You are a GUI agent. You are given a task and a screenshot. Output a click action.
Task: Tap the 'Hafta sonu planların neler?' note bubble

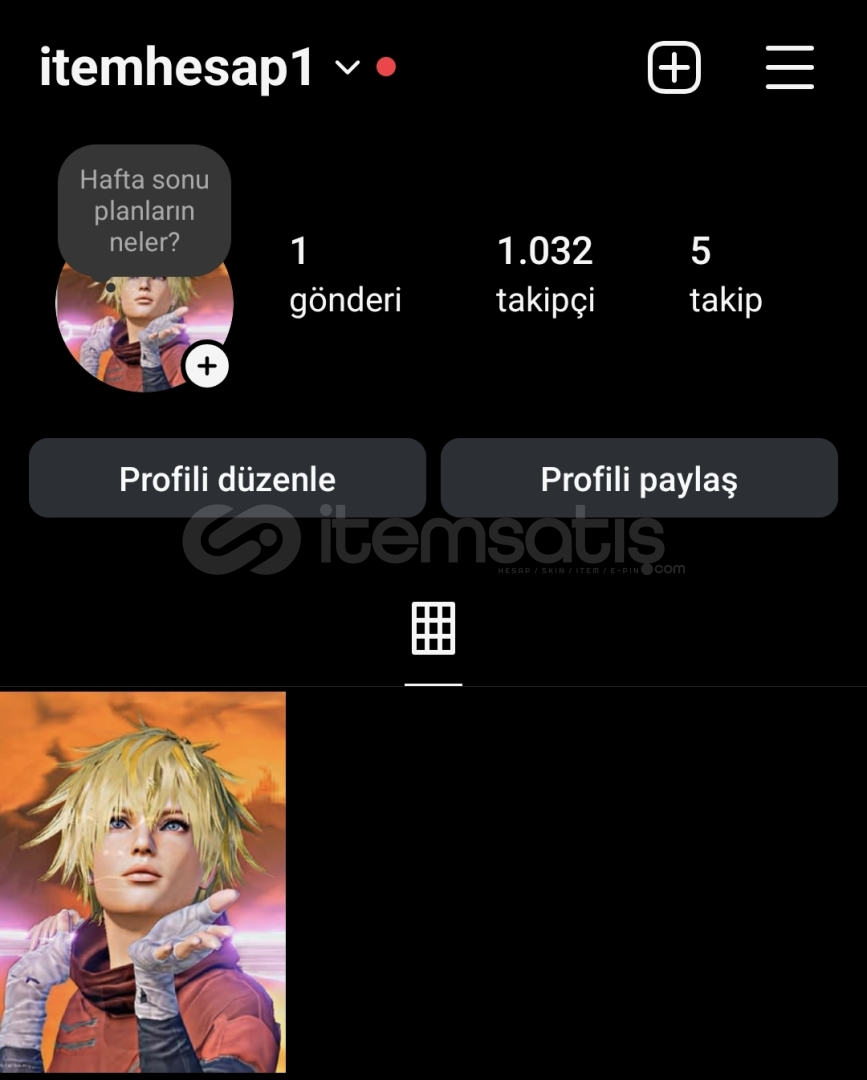[144, 211]
